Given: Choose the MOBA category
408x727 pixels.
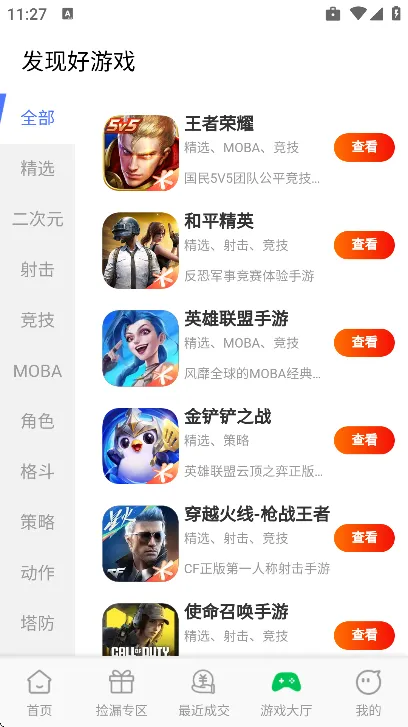Looking at the screenshot, I should (x=38, y=371).
